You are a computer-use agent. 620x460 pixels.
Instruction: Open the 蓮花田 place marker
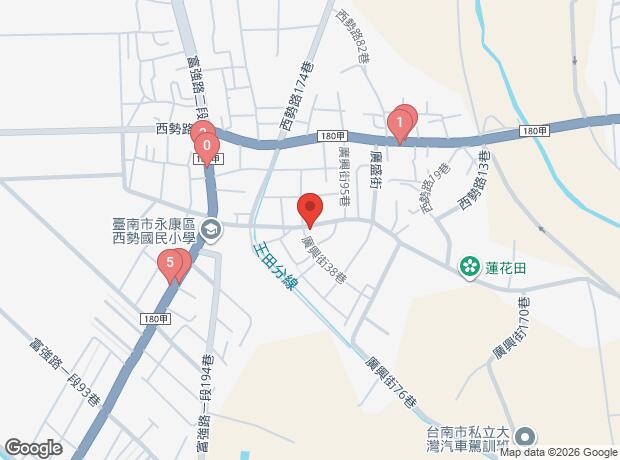pos(467,265)
